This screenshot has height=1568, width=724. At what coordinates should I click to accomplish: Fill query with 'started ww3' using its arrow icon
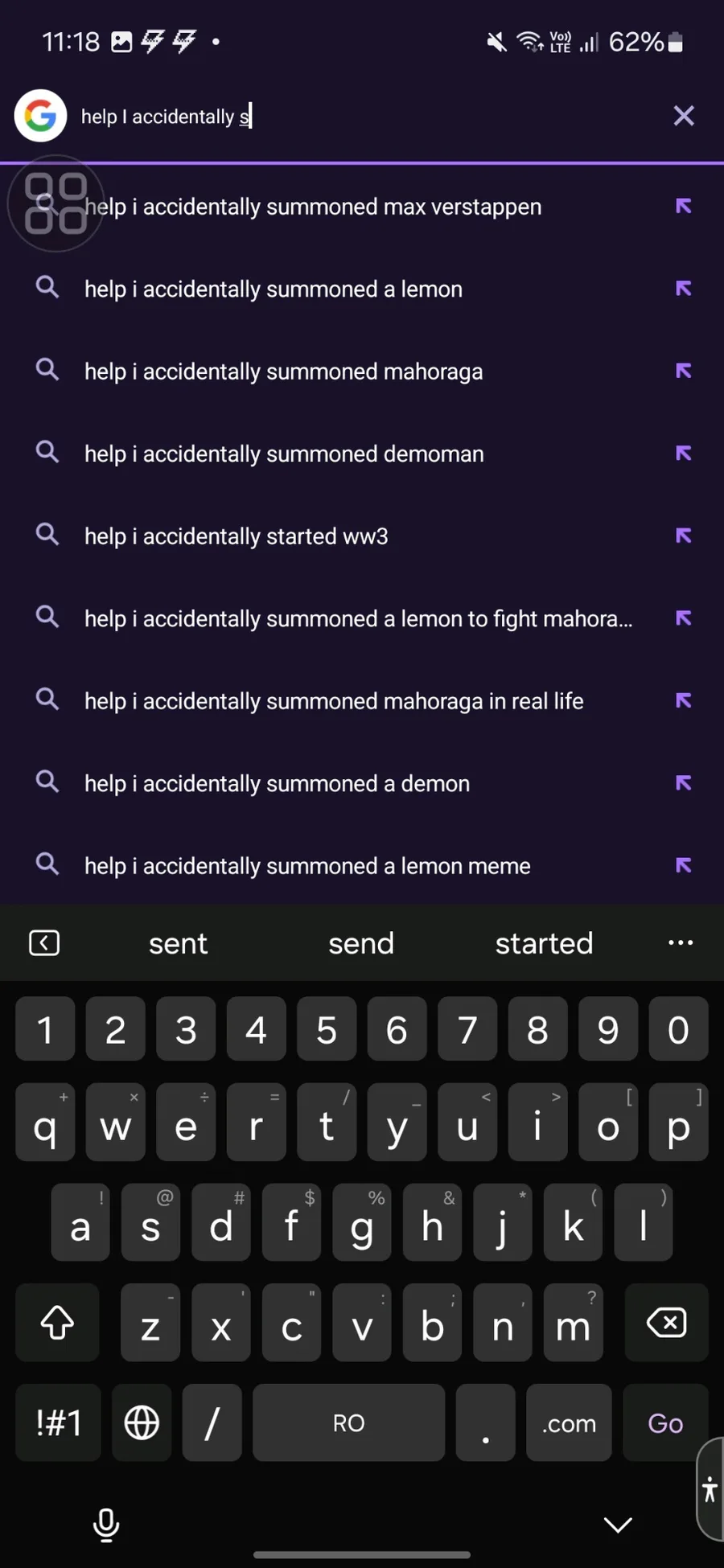pyautogui.click(x=684, y=536)
